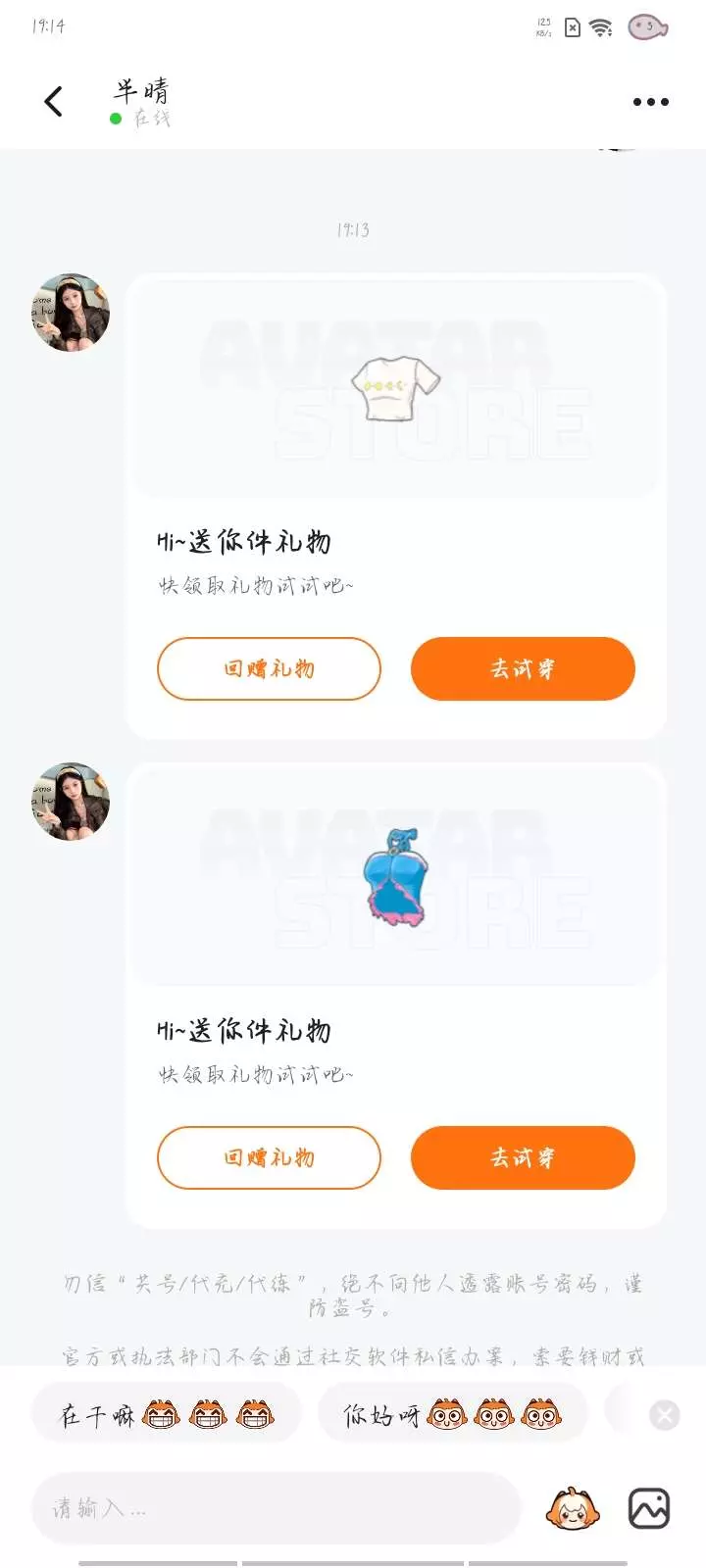Send quick reply 你好呀

coord(452,1414)
